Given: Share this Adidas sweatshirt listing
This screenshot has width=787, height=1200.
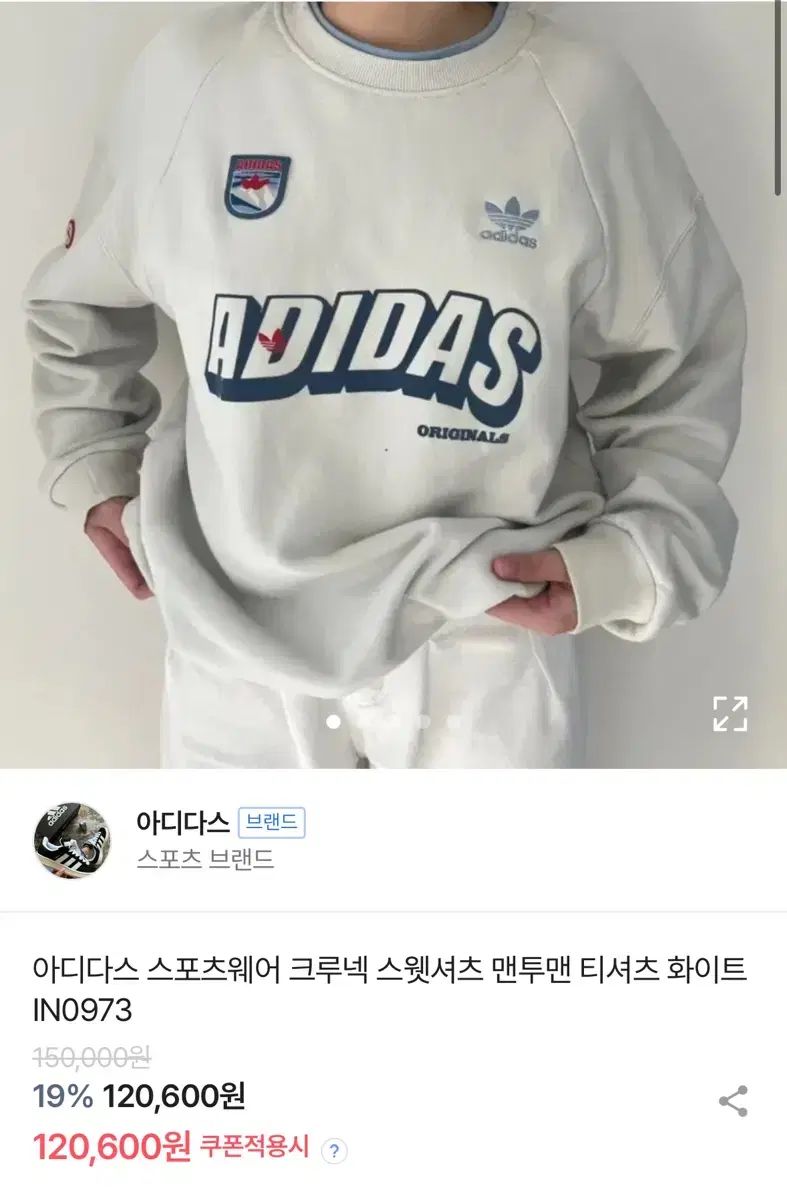Looking at the screenshot, I should [x=733, y=1101].
